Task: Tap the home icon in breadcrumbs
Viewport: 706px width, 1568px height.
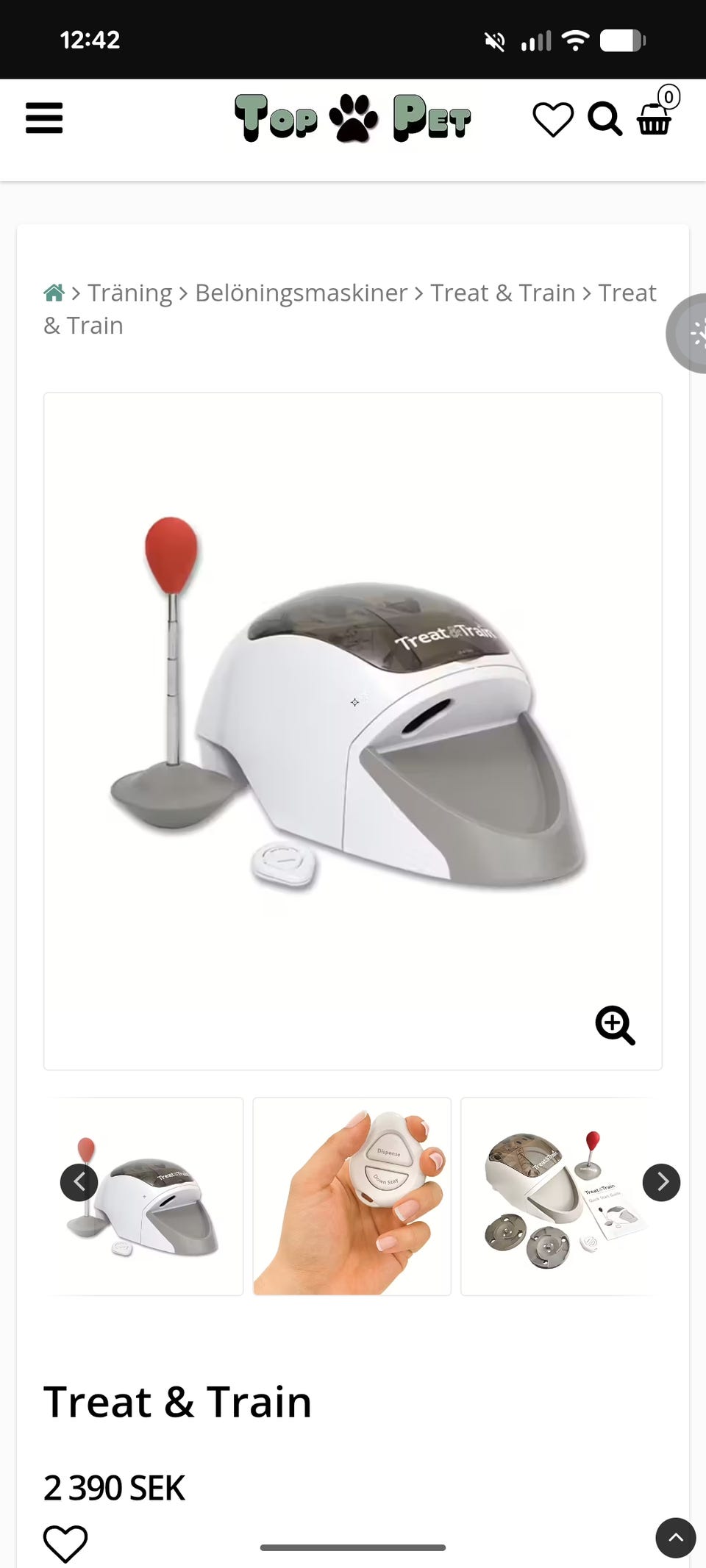Action: tap(54, 293)
